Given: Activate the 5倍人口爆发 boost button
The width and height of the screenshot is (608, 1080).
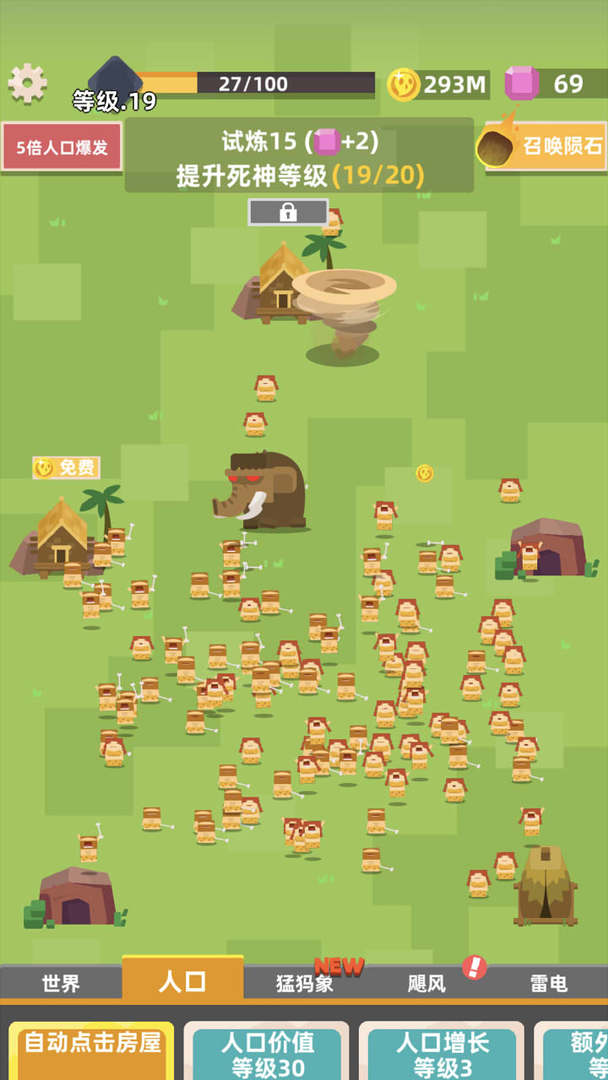Looking at the screenshot, I should click(x=62, y=147).
